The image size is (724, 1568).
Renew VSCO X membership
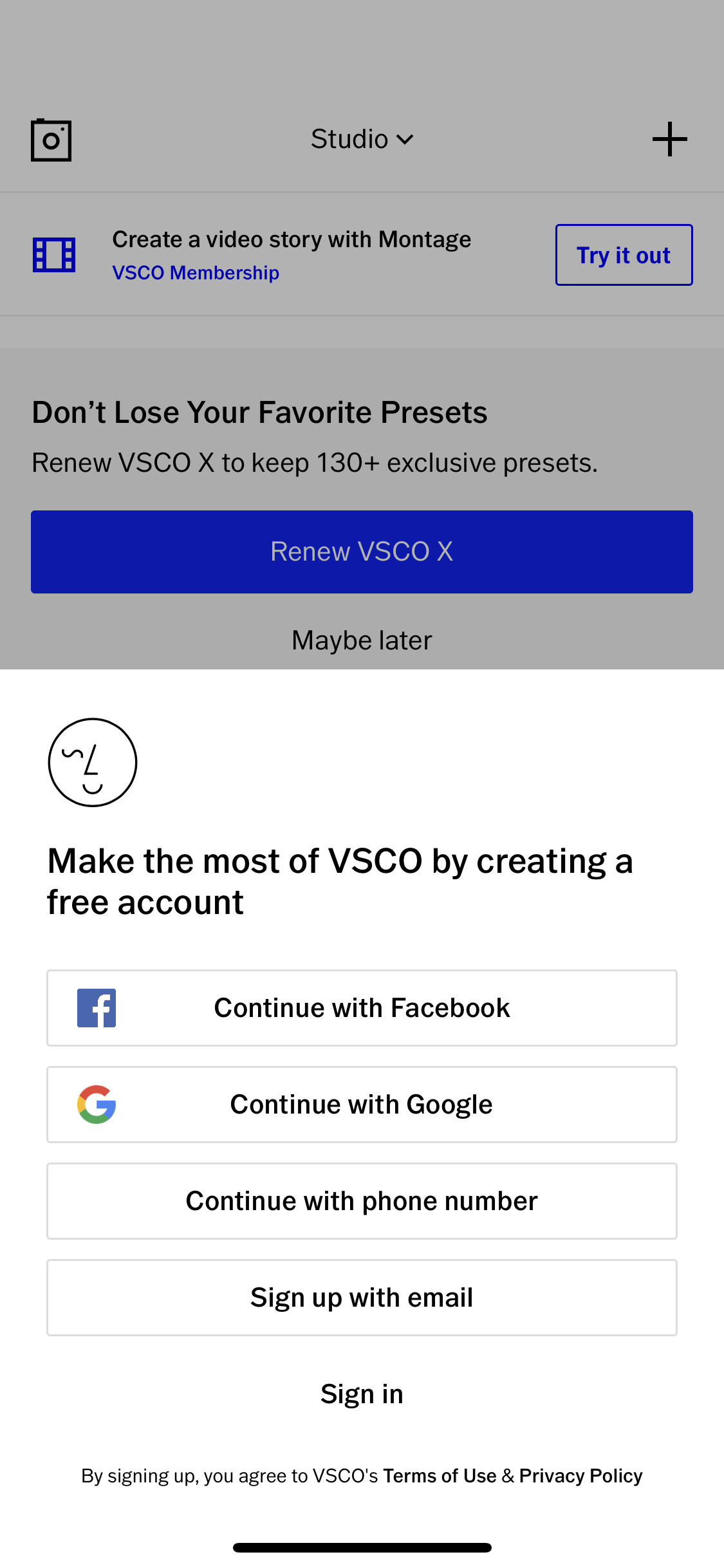tap(362, 552)
